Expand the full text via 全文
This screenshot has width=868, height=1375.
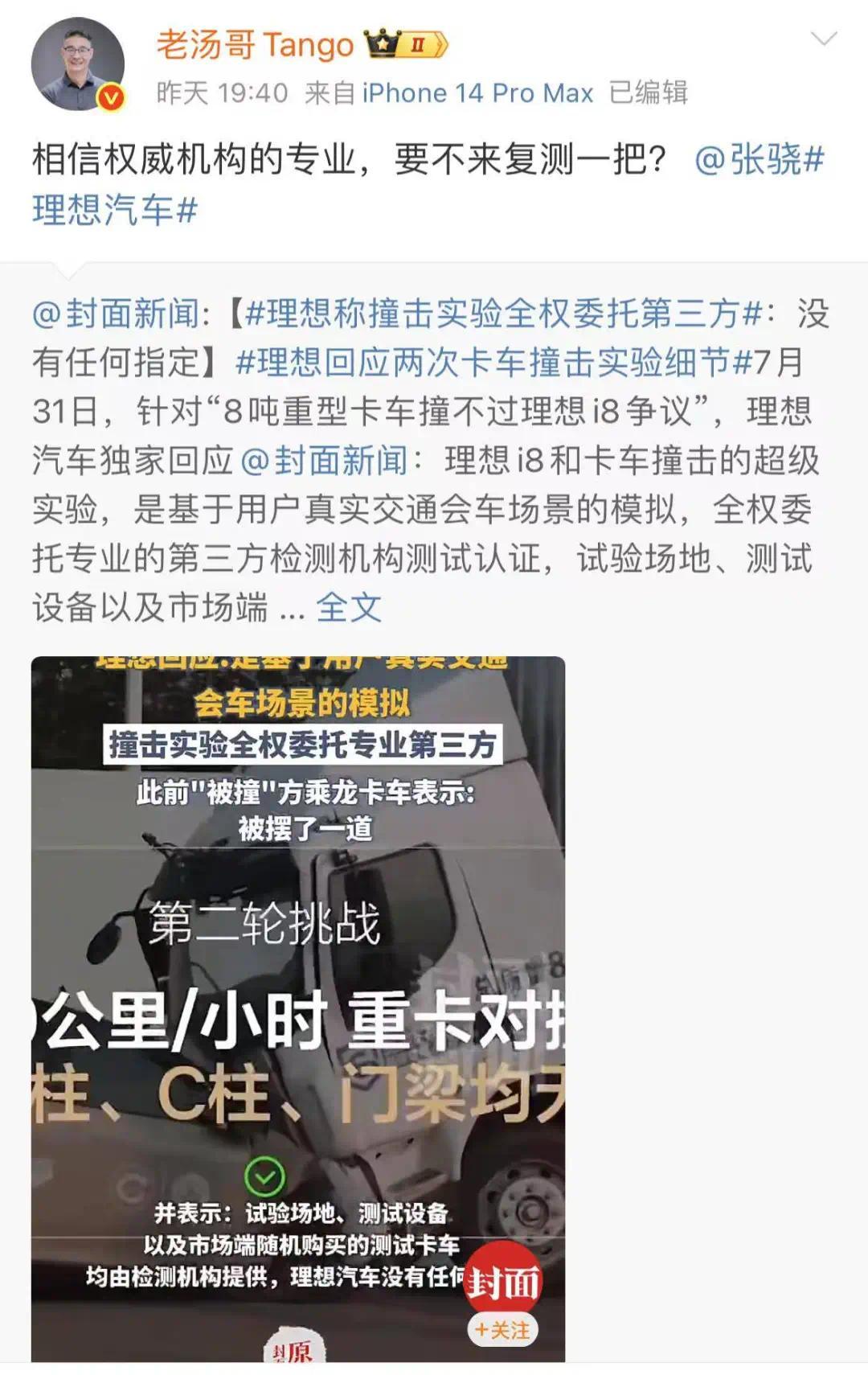click(x=349, y=608)
